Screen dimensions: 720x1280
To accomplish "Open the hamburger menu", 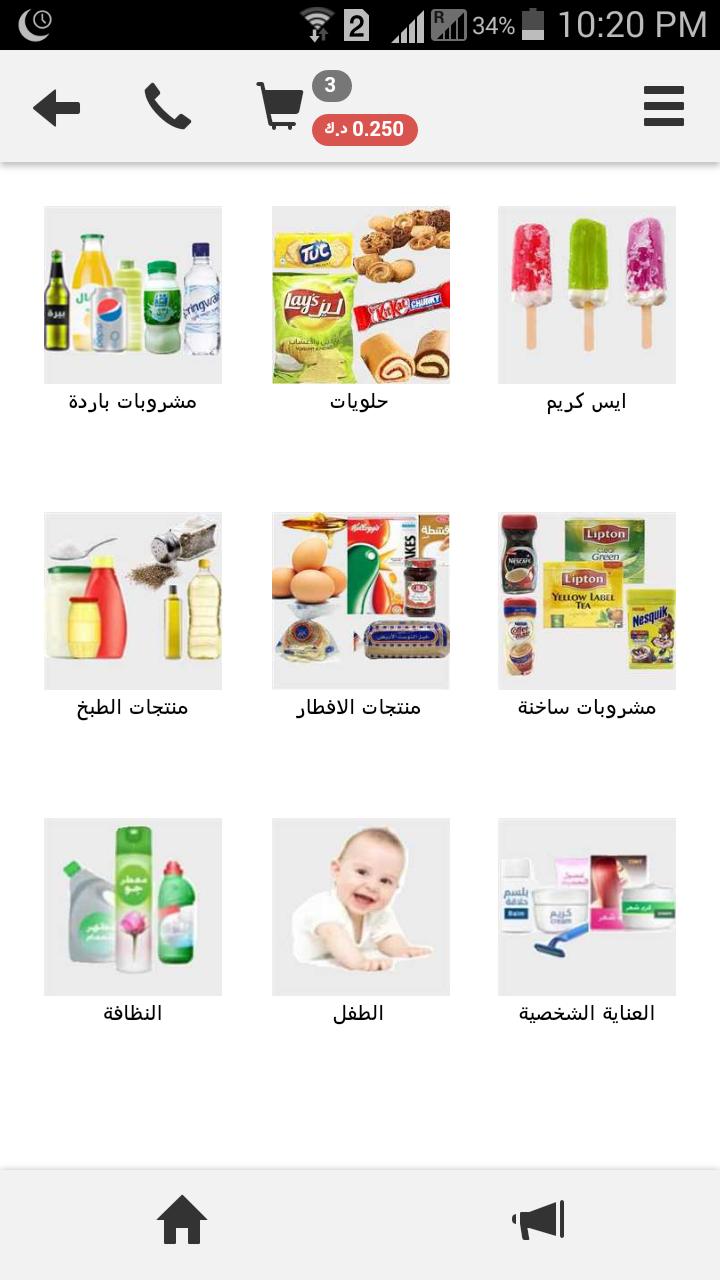I will [663, 106].
